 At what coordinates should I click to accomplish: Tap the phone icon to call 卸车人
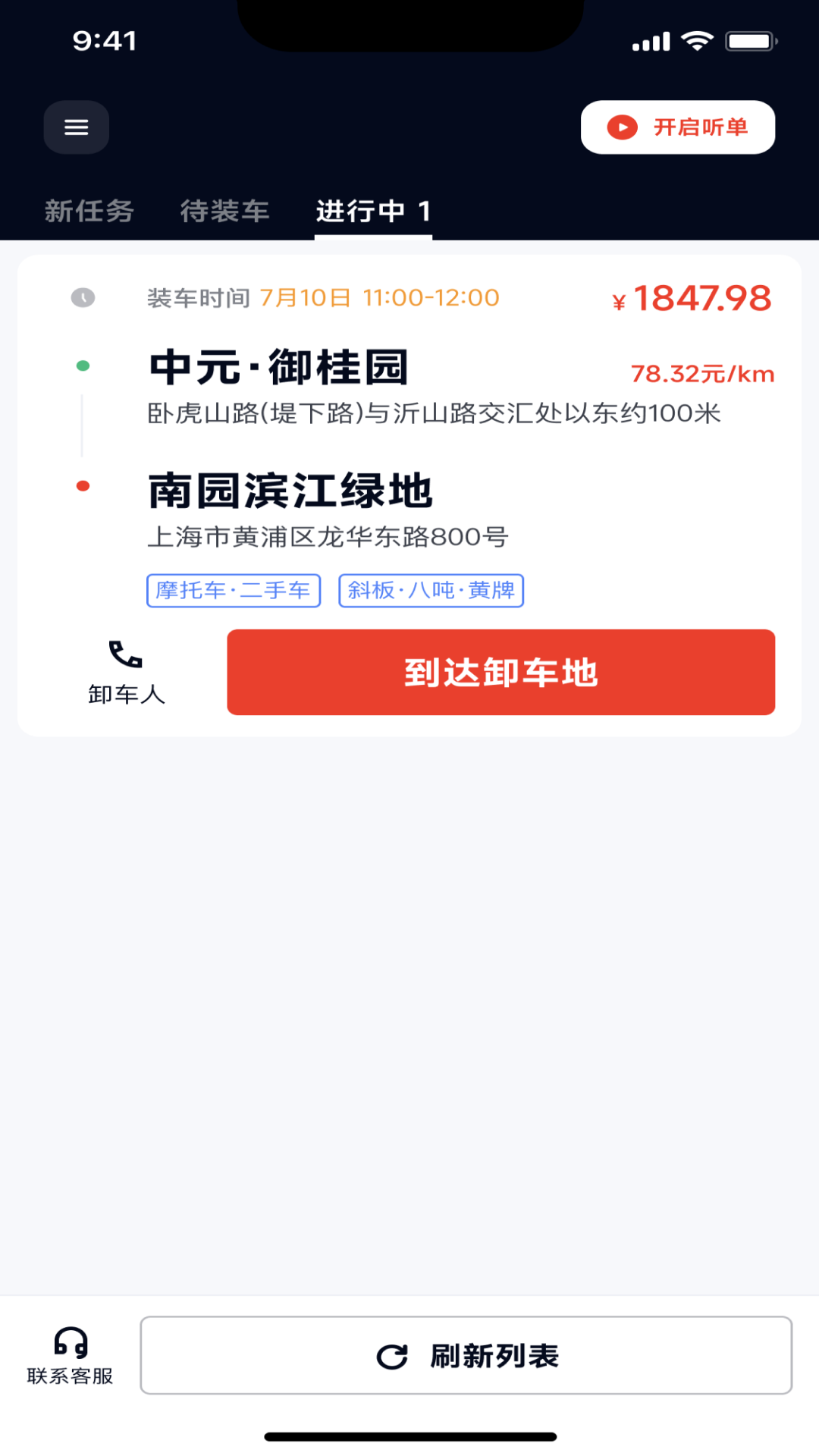click(124, 652)
